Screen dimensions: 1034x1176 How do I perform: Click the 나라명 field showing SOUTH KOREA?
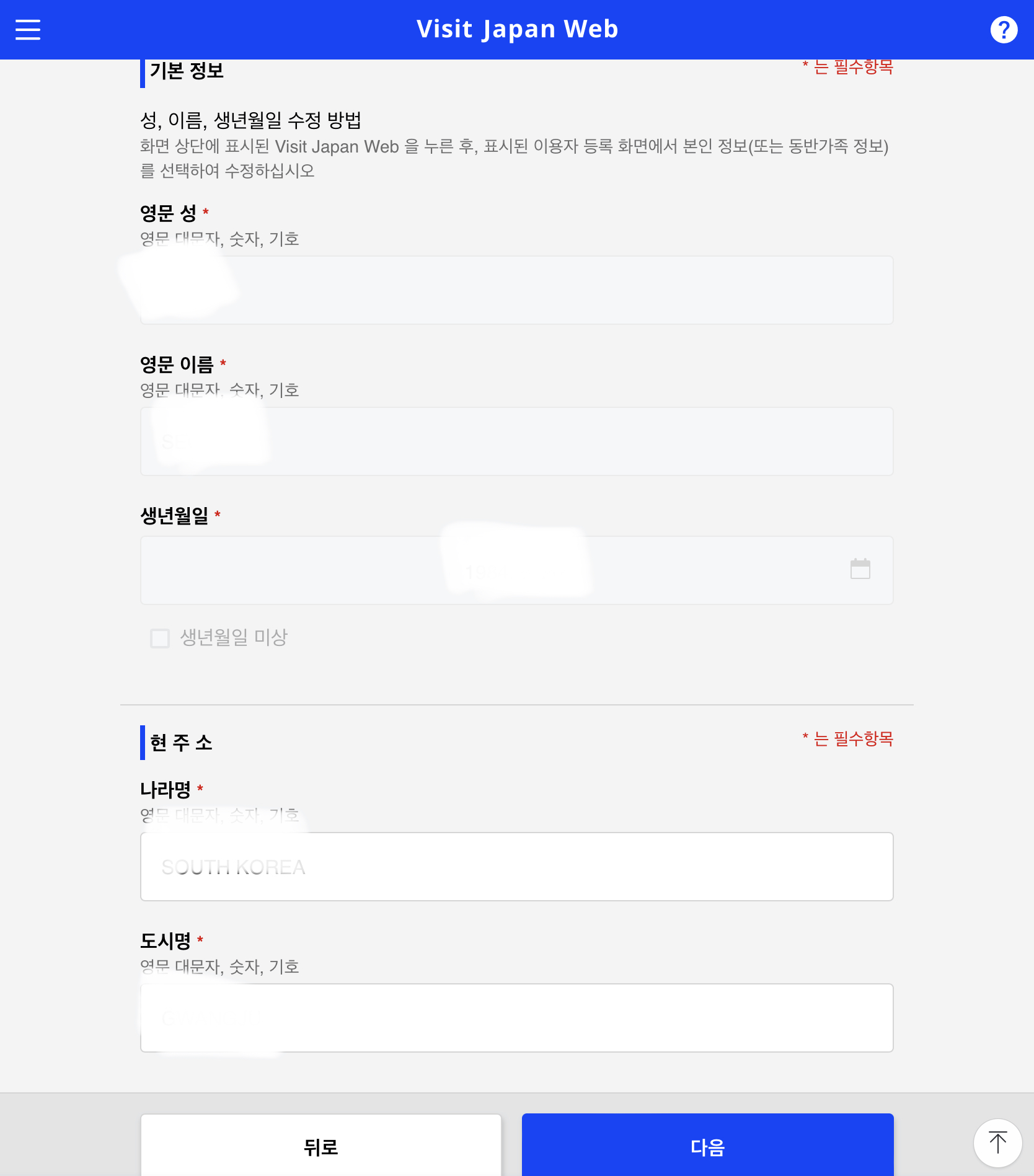pos(516,866)
